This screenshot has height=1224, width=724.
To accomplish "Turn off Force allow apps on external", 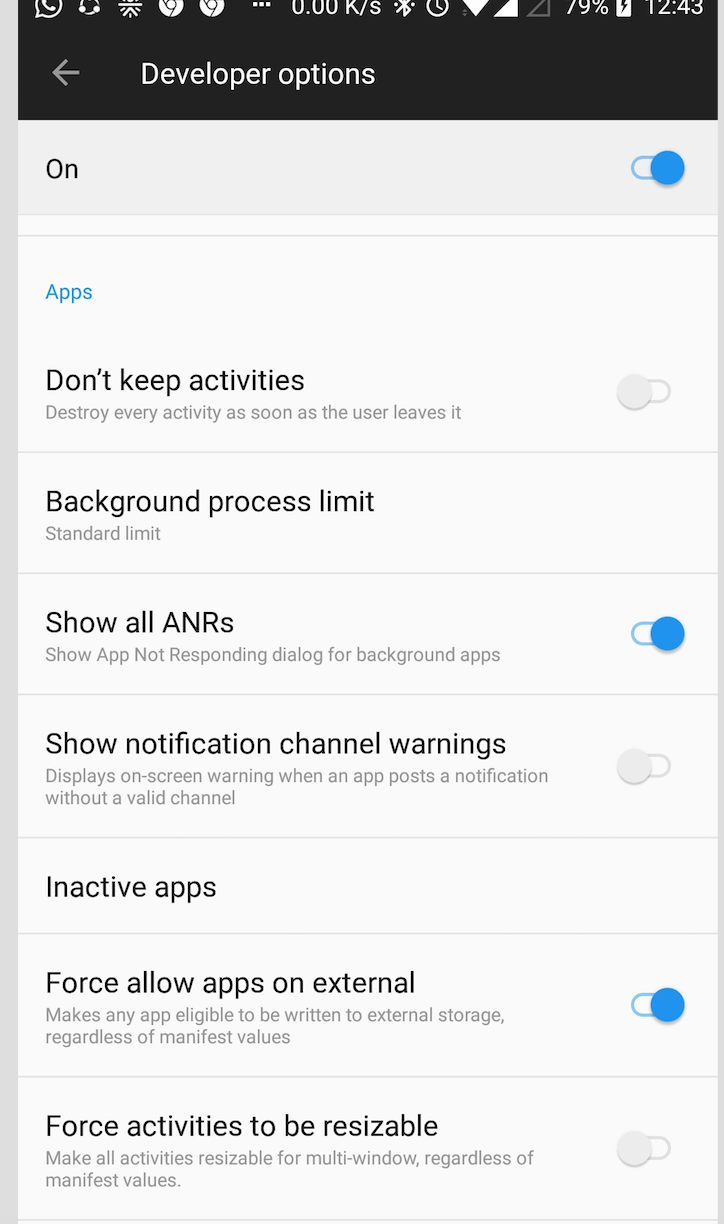I will [x=655, y=1005].
